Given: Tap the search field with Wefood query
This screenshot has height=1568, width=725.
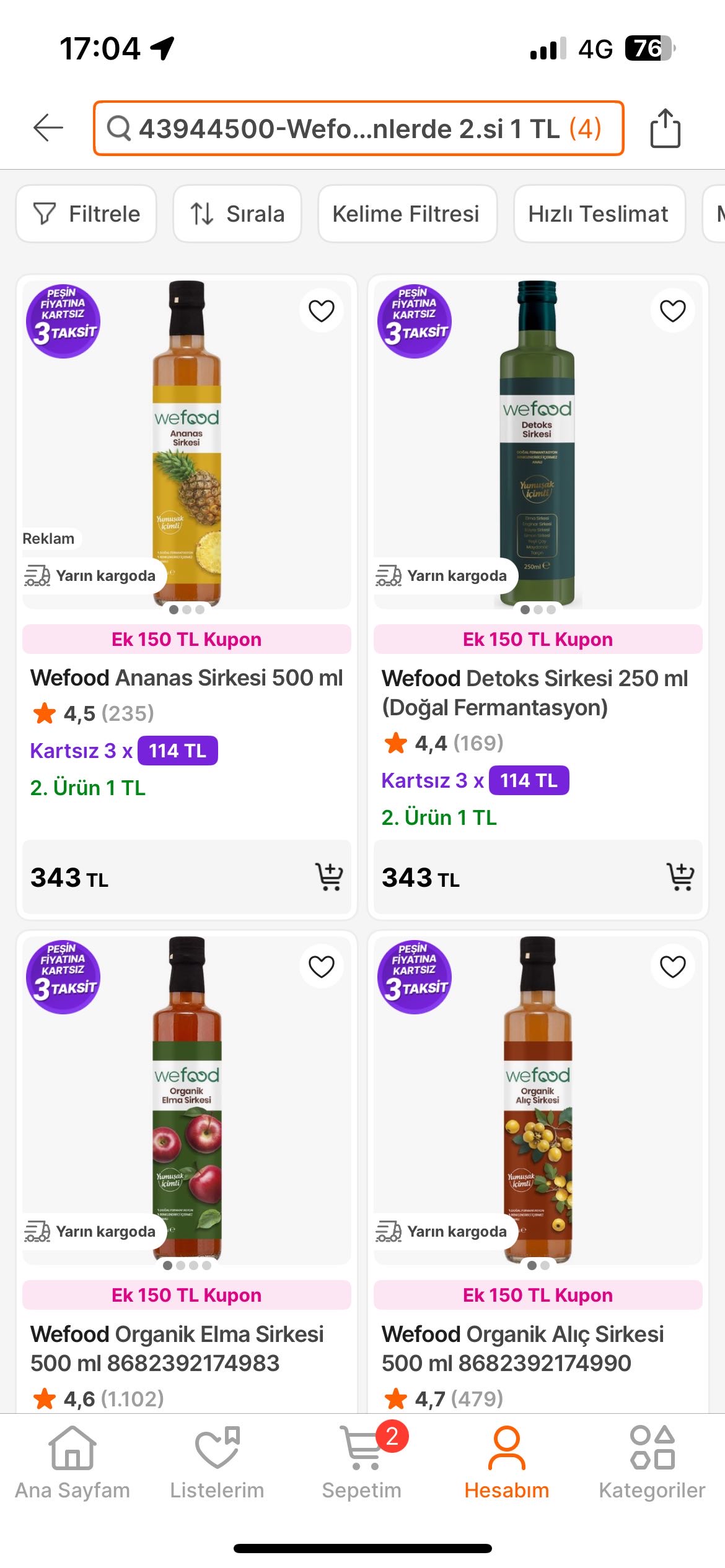Looking at the screenshot, I should [x=358, y=128].
